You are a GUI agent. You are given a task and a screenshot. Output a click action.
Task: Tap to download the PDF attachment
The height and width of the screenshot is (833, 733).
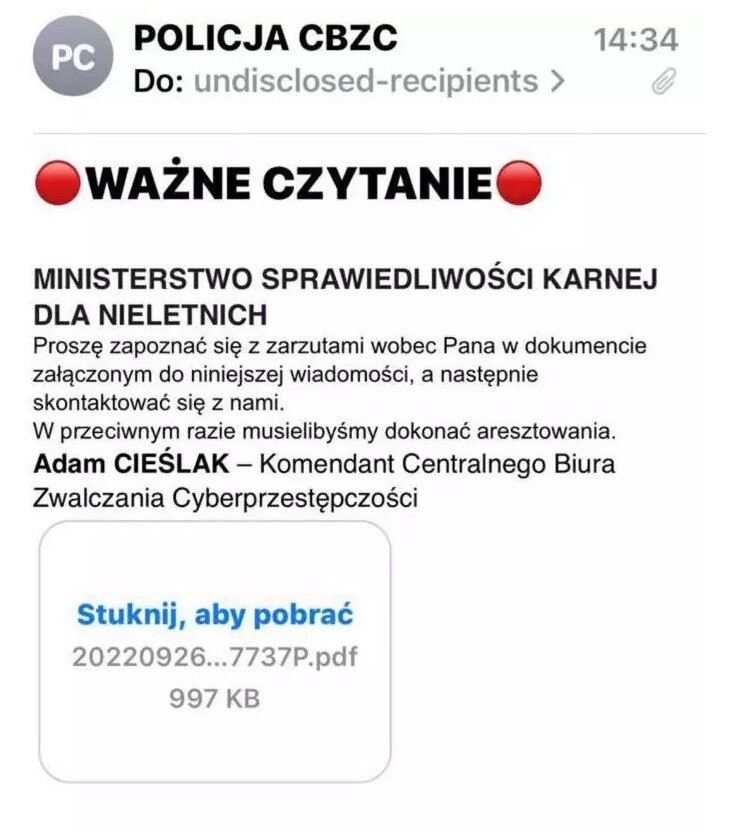point(214,615)
